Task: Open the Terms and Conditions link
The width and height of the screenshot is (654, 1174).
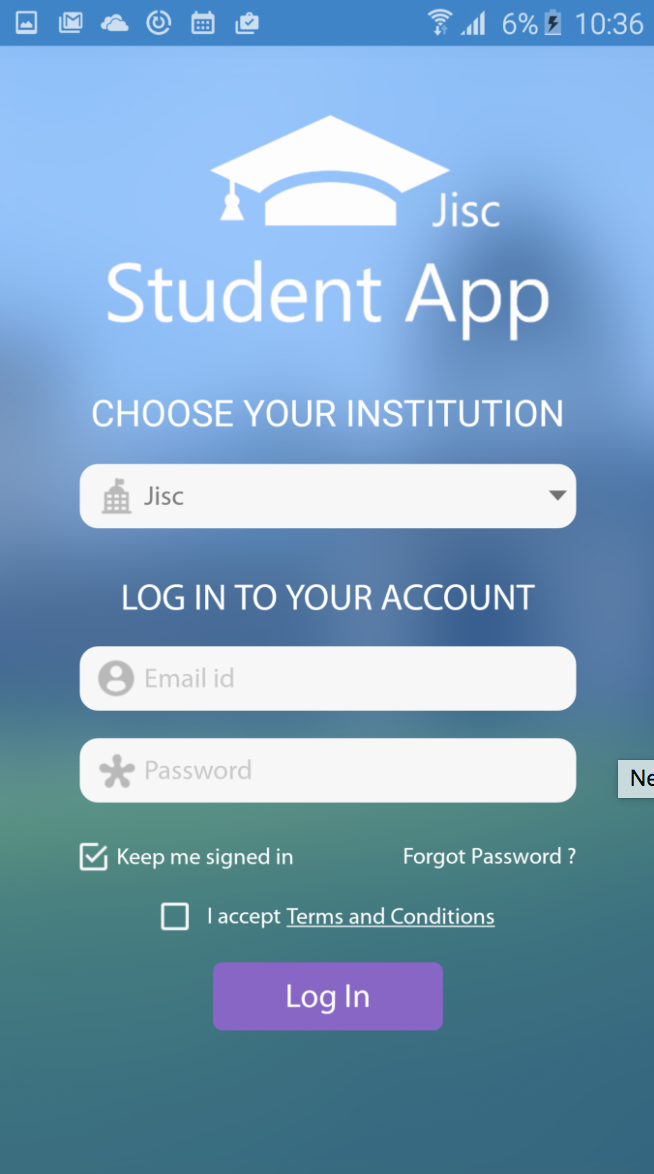Action: point(390,916)
